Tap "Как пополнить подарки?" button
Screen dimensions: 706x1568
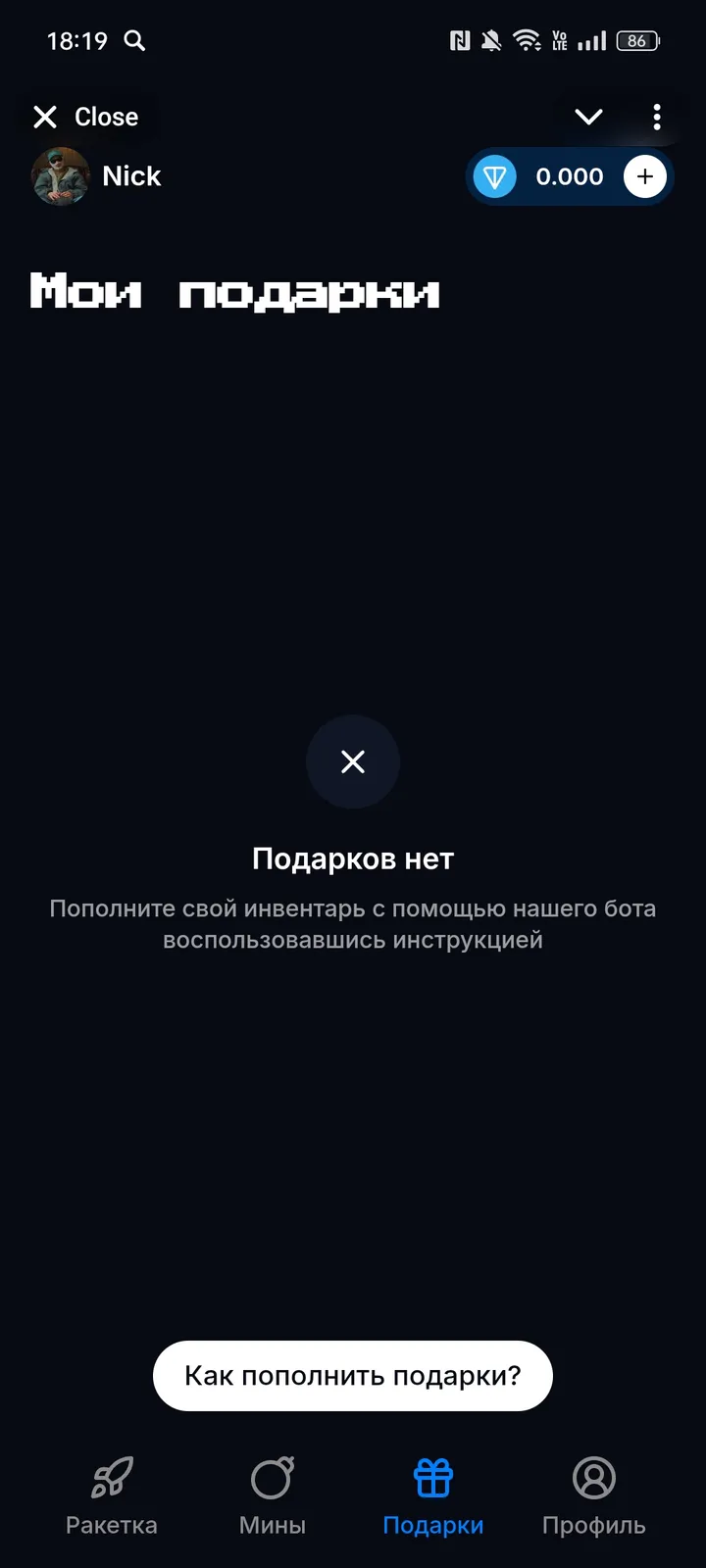click(x=353, y=1376)
